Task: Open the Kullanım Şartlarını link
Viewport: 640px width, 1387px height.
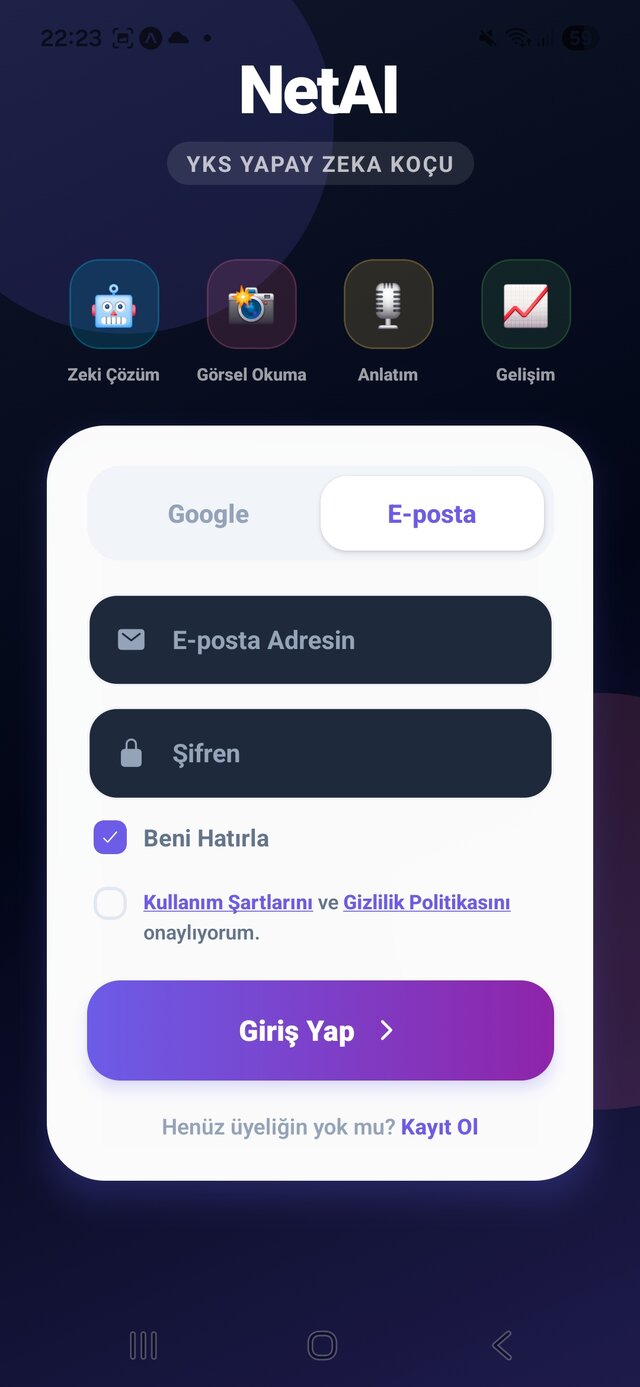Action: coord(228,902)
